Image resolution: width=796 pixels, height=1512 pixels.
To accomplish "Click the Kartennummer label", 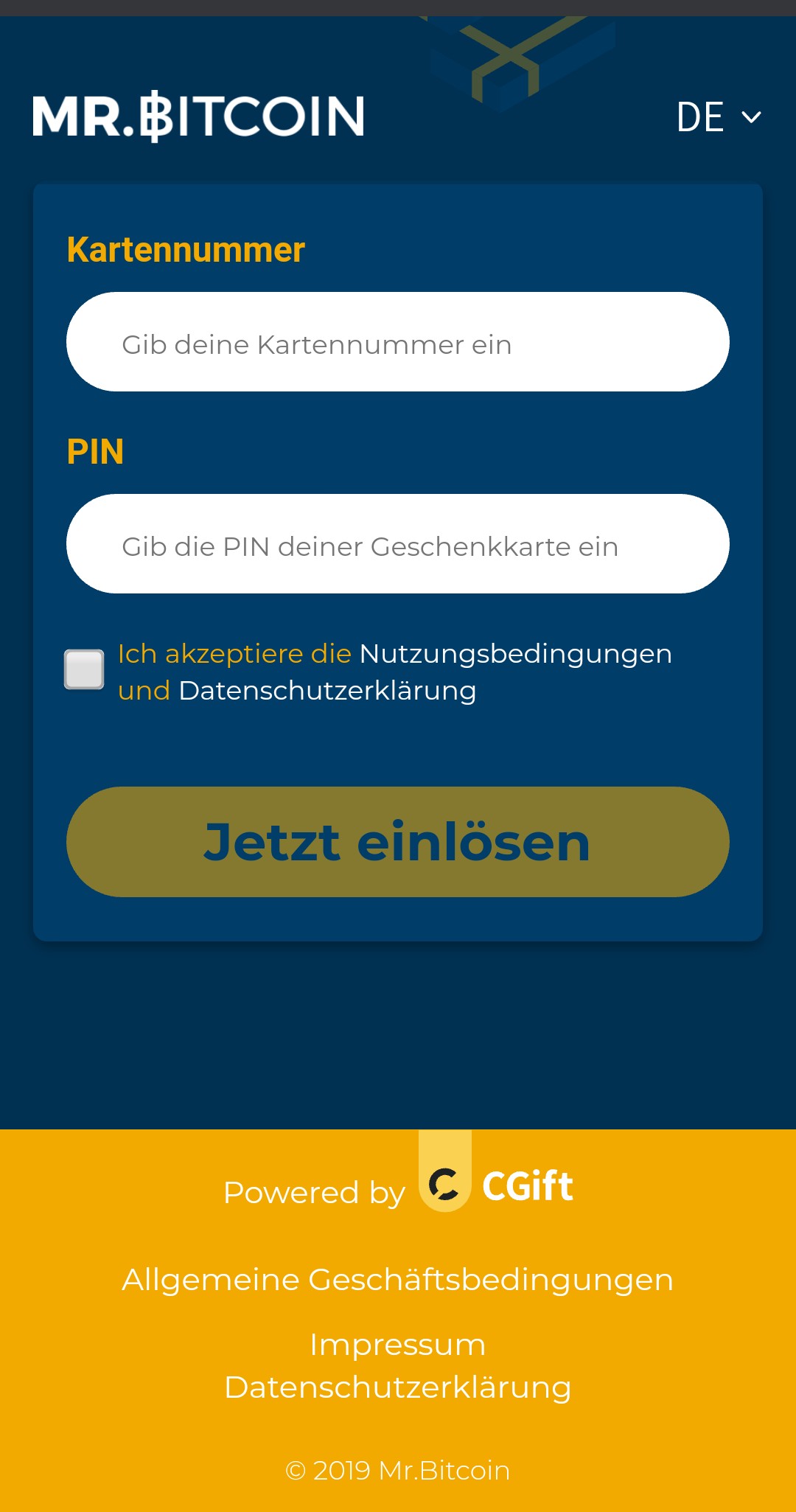I will [x=186, y=250].
